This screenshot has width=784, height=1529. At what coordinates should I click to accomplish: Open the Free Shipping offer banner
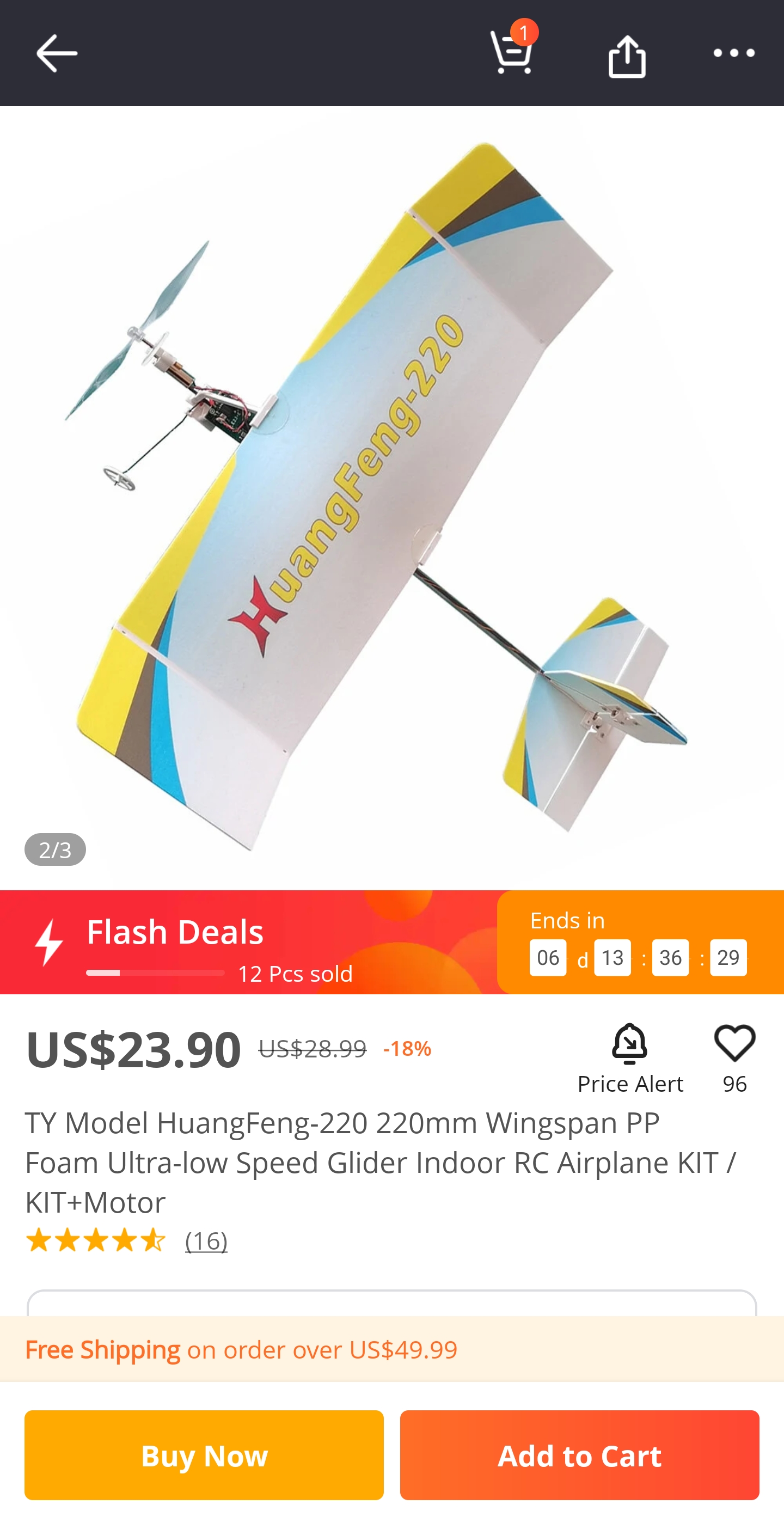(391, 1349)
